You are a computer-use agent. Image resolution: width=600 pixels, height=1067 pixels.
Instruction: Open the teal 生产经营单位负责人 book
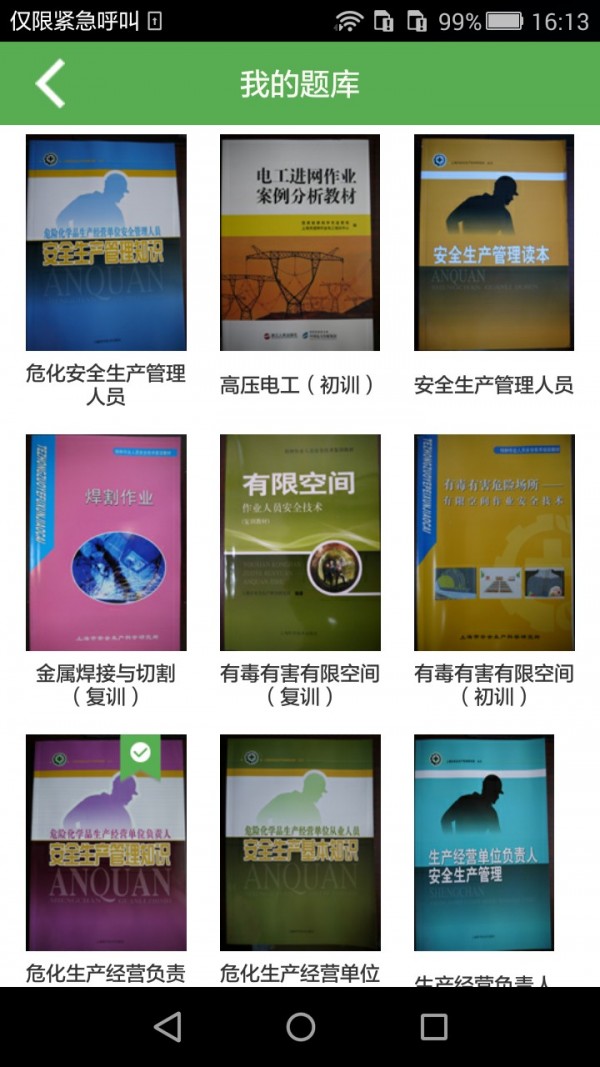(484, 842)
